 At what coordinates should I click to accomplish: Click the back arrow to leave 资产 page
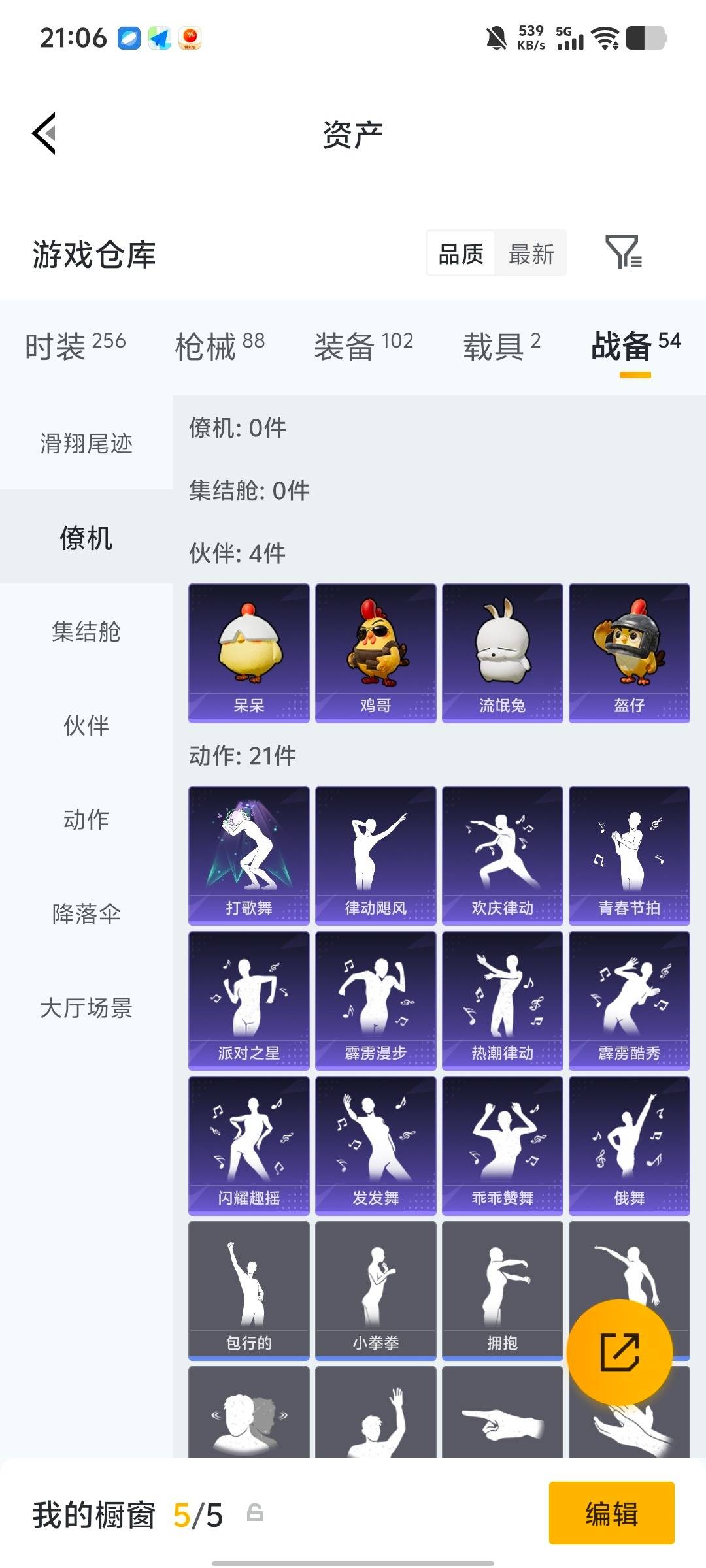point(42,133)
